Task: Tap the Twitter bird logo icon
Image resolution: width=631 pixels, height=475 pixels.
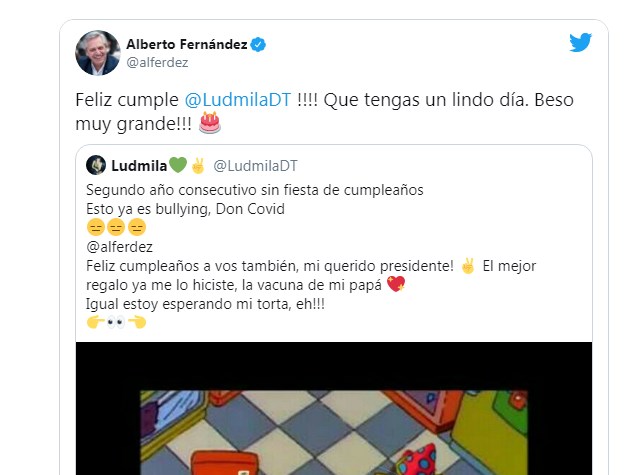Action: pos(581,43)
